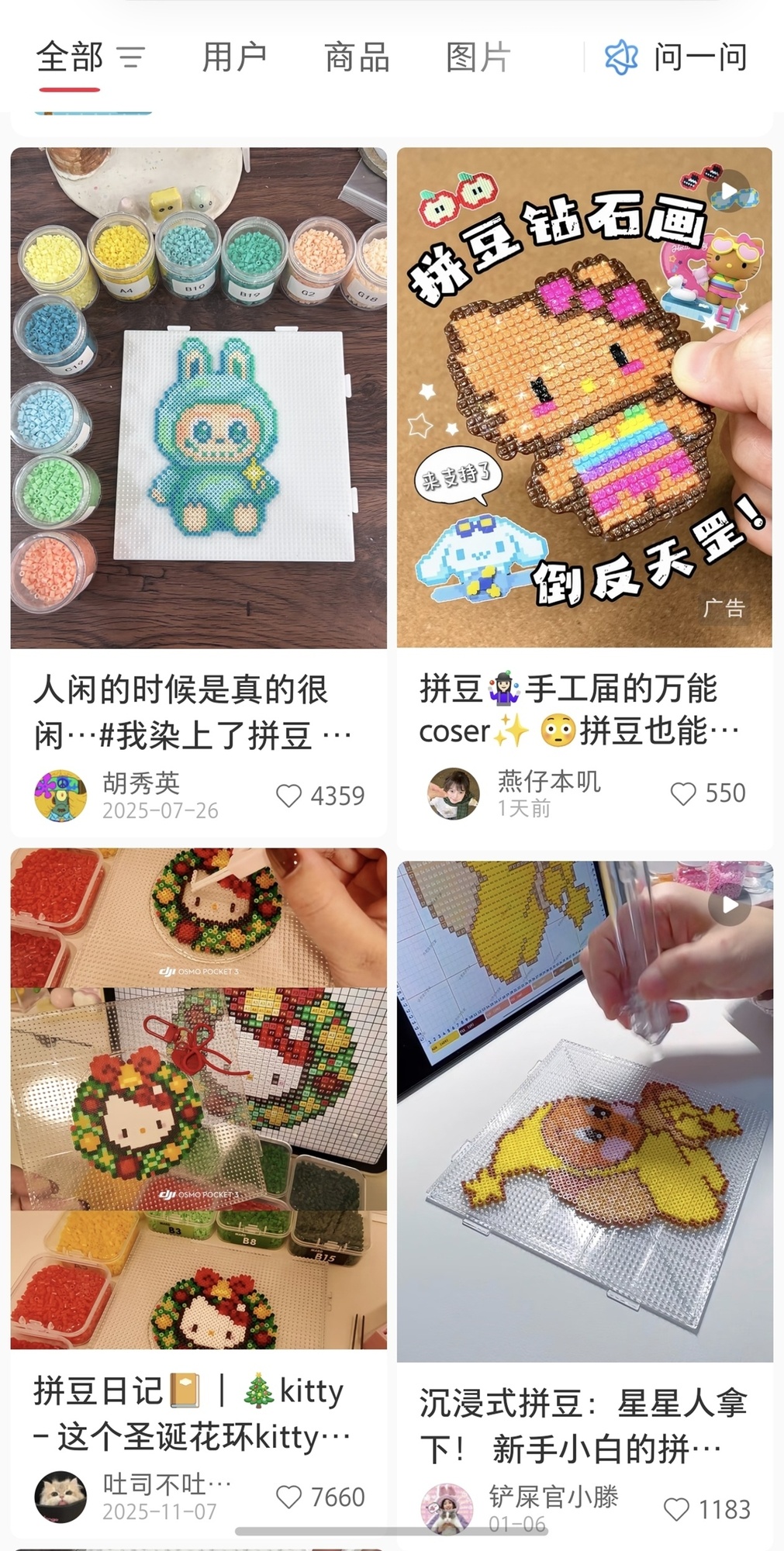Viewport: 784px width, 1551px height.
Task: Open the 圣诞花环kitty bead diary post
Action: [199, 1098]
